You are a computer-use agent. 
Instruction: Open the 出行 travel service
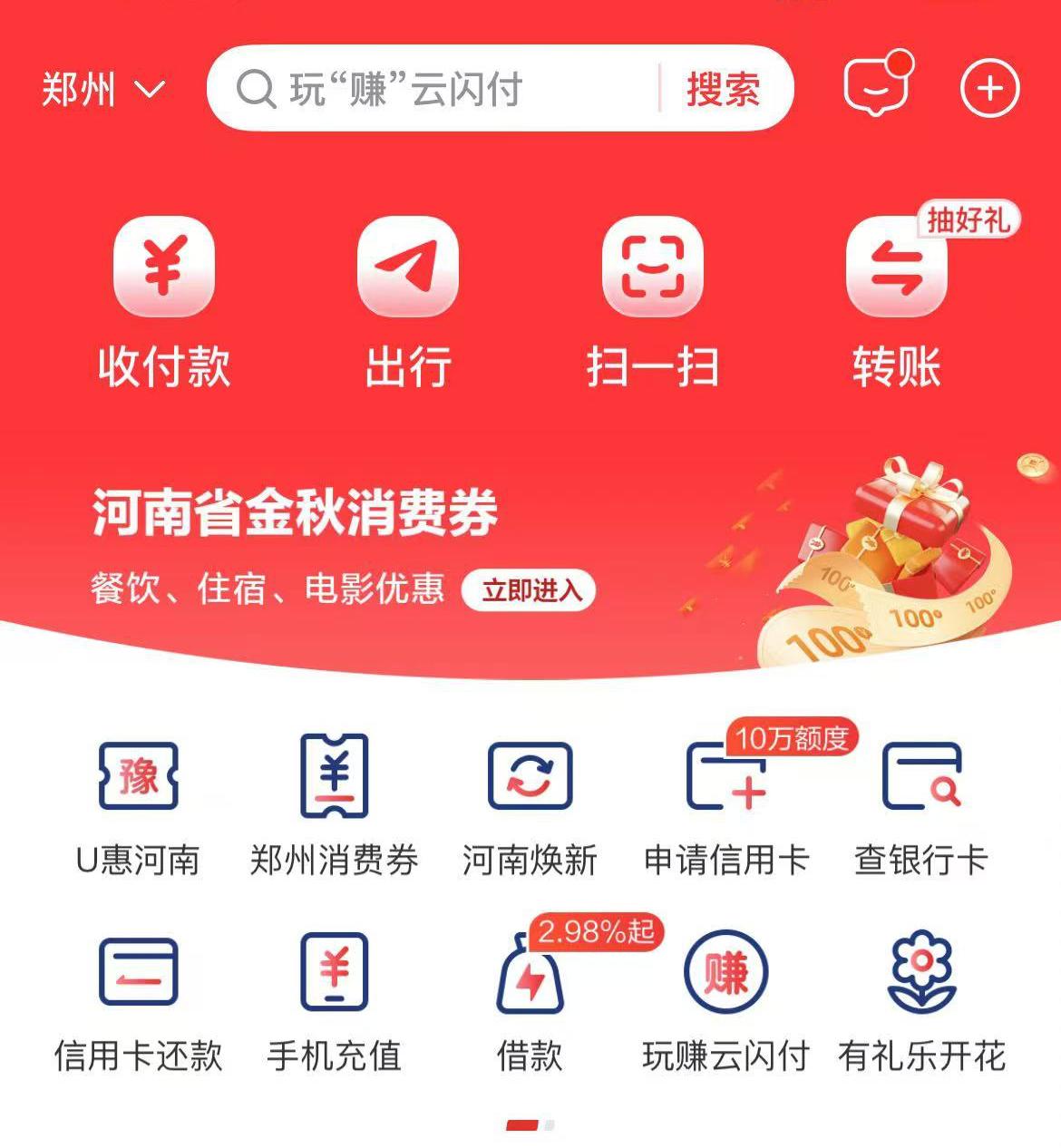[408, 304]
